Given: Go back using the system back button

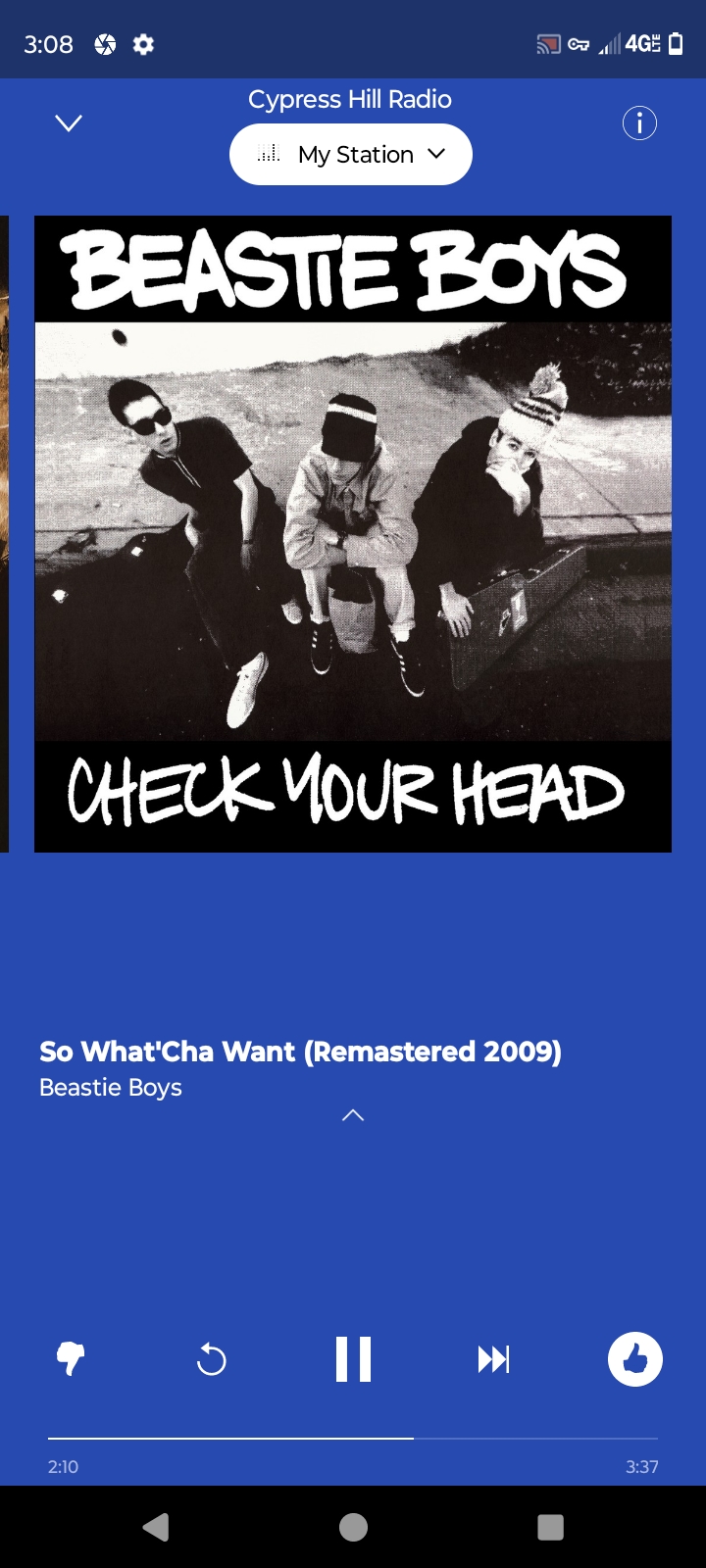Looking at the screenshot, I should click(156, 1527).
